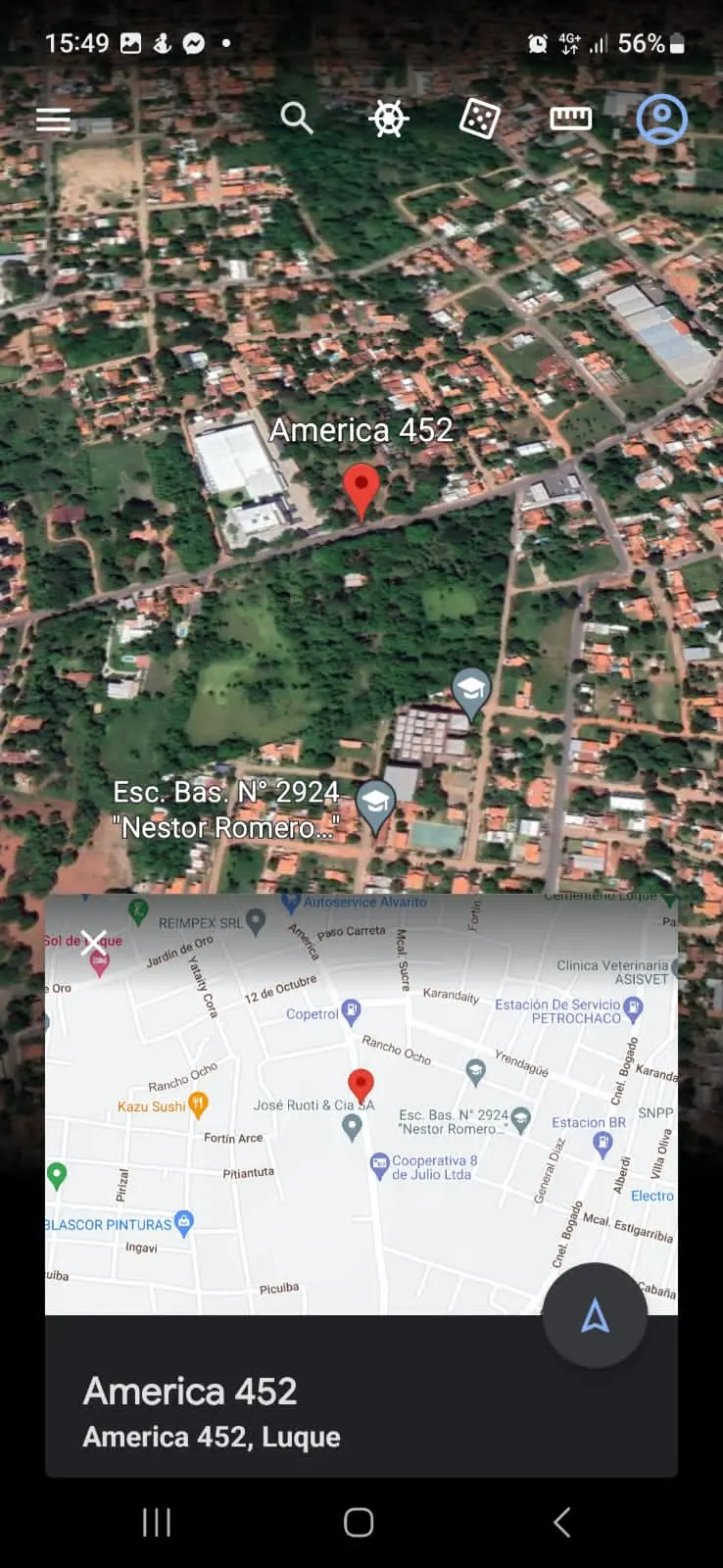723x1568 pixels.
Task: Fly to location with the arrow button
Action: 595,1315
